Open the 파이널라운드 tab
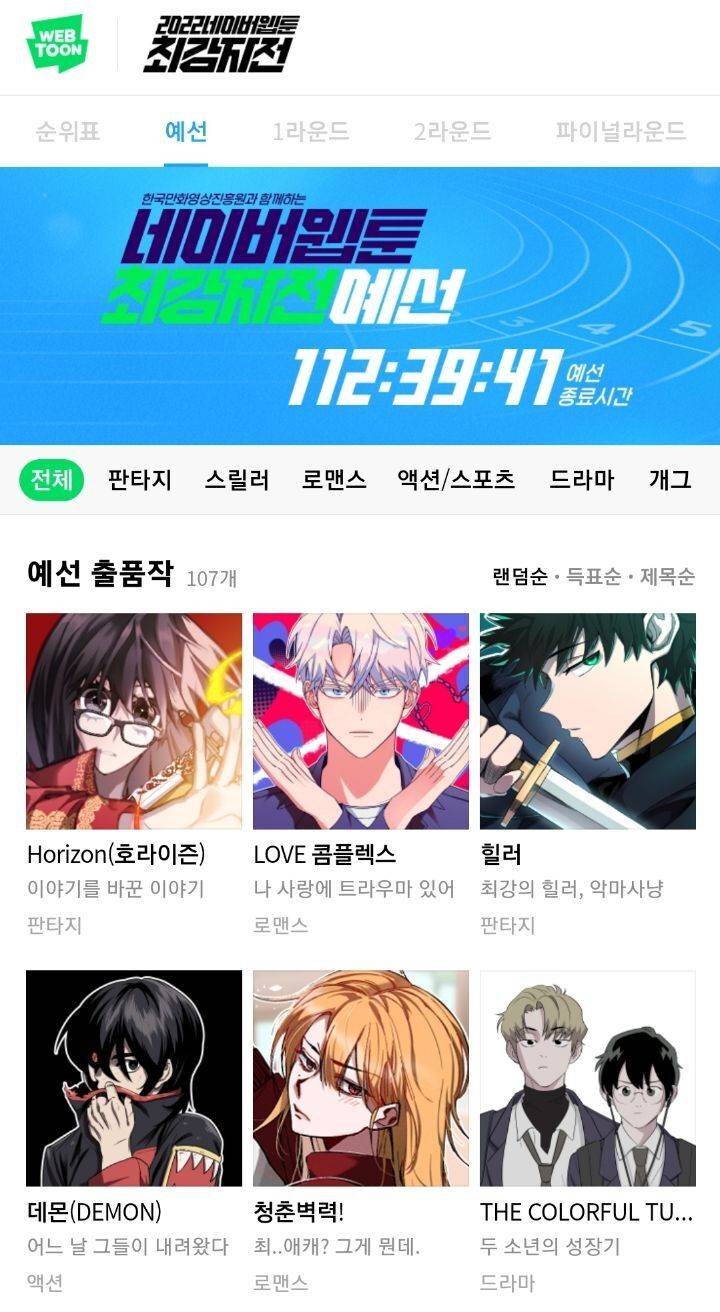Image resolution: width=720 pixels, height=1312 pixels. [x=621, y=131]
